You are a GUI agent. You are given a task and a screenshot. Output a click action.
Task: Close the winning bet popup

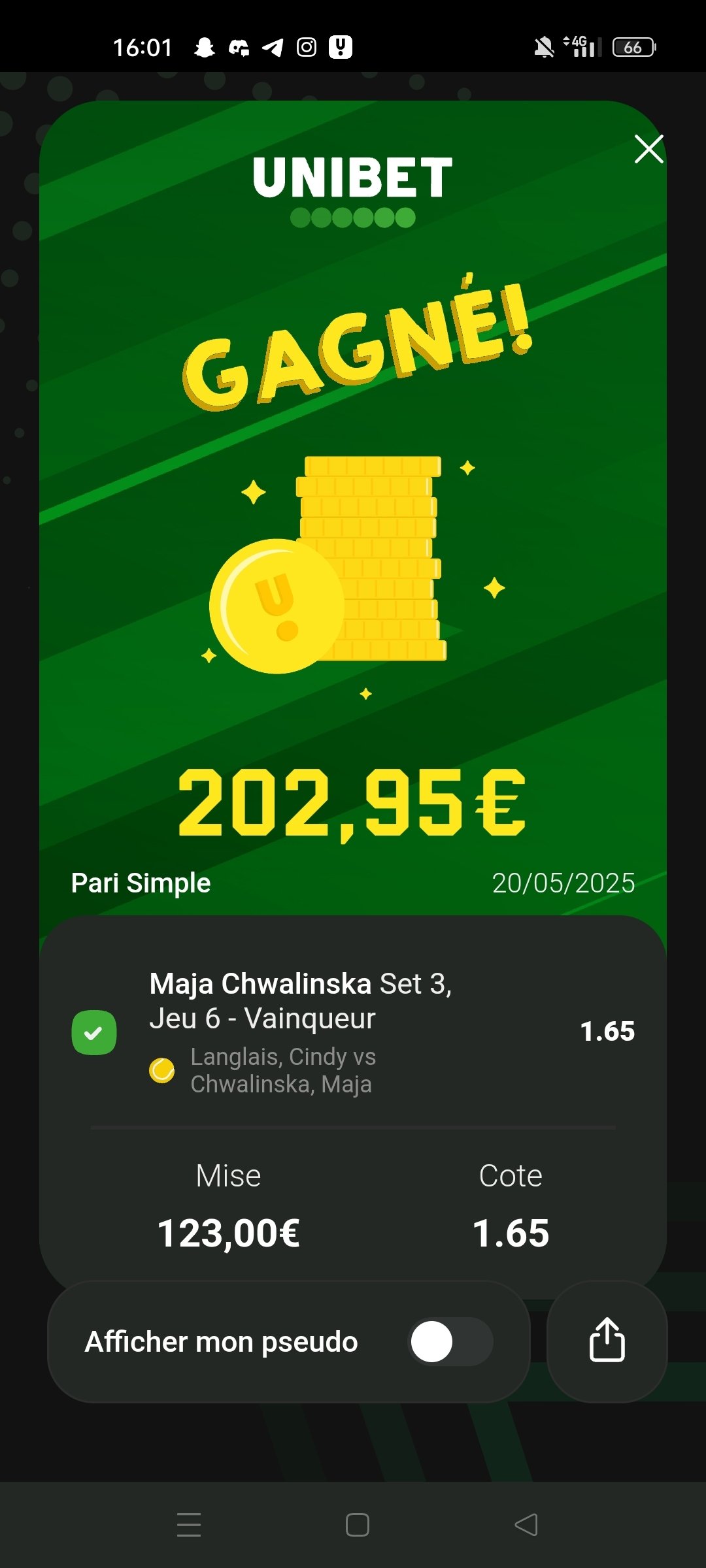(x=649, y=149)
